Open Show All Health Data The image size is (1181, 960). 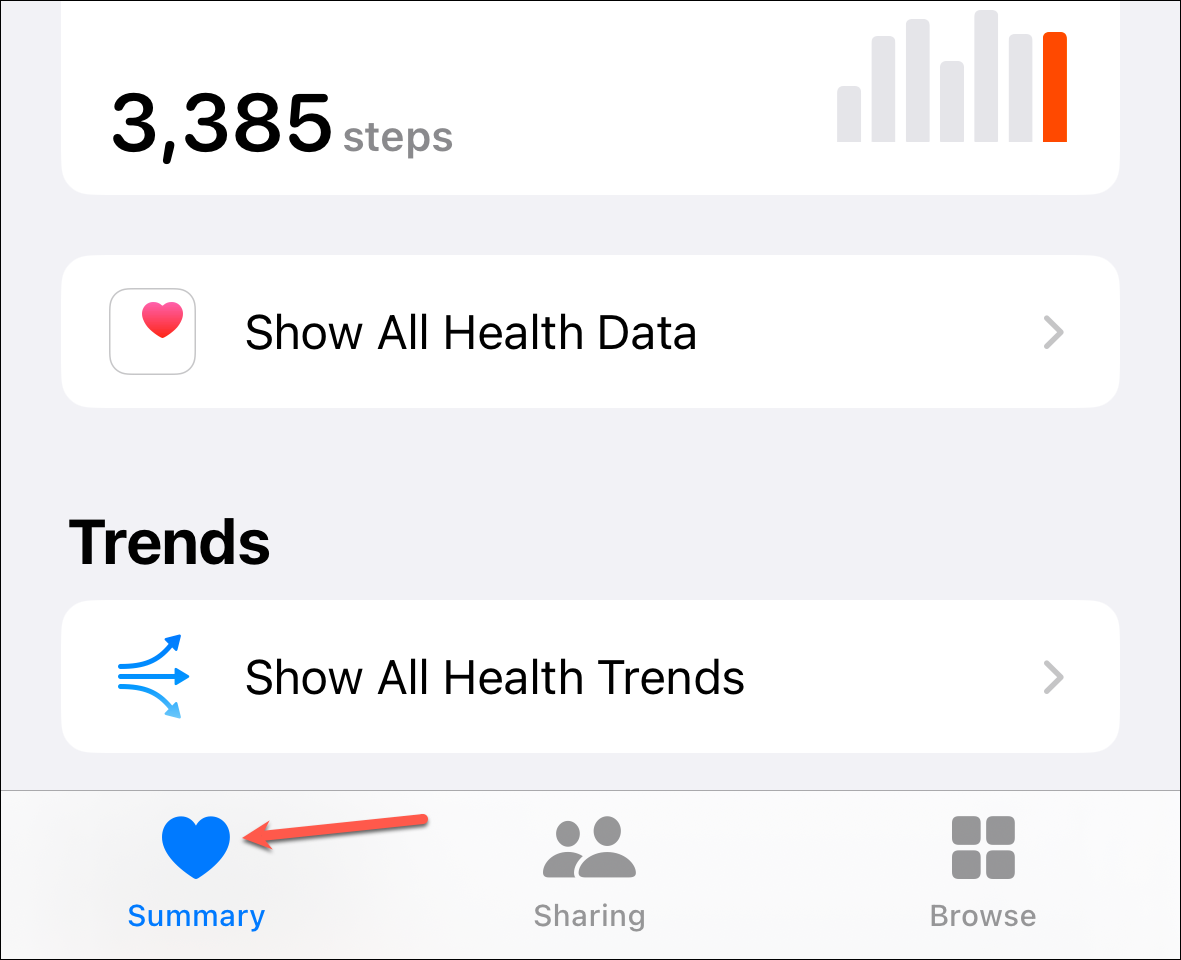[x=590, y=332]
